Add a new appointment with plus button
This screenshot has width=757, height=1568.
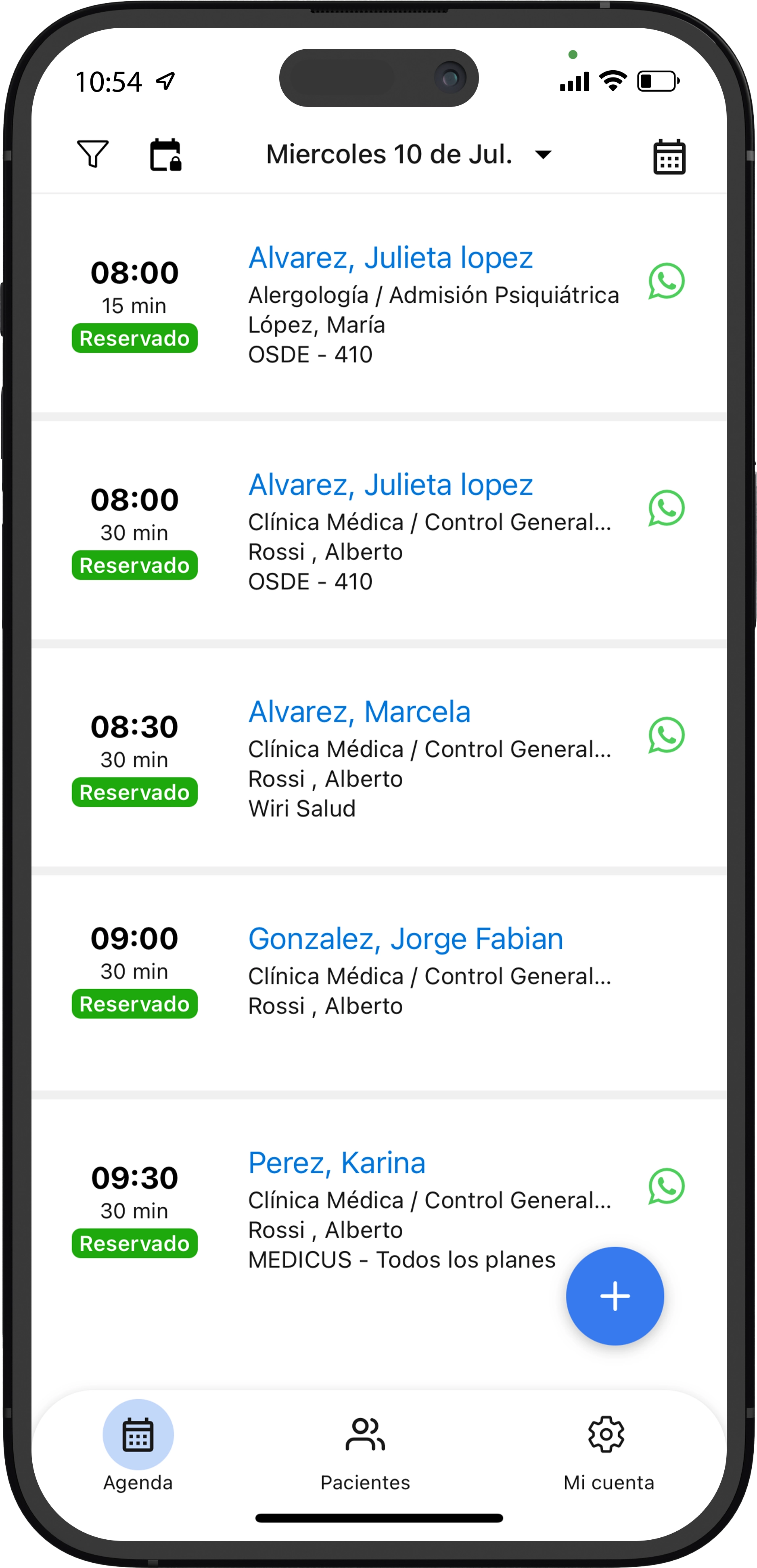click(615, 1296)
